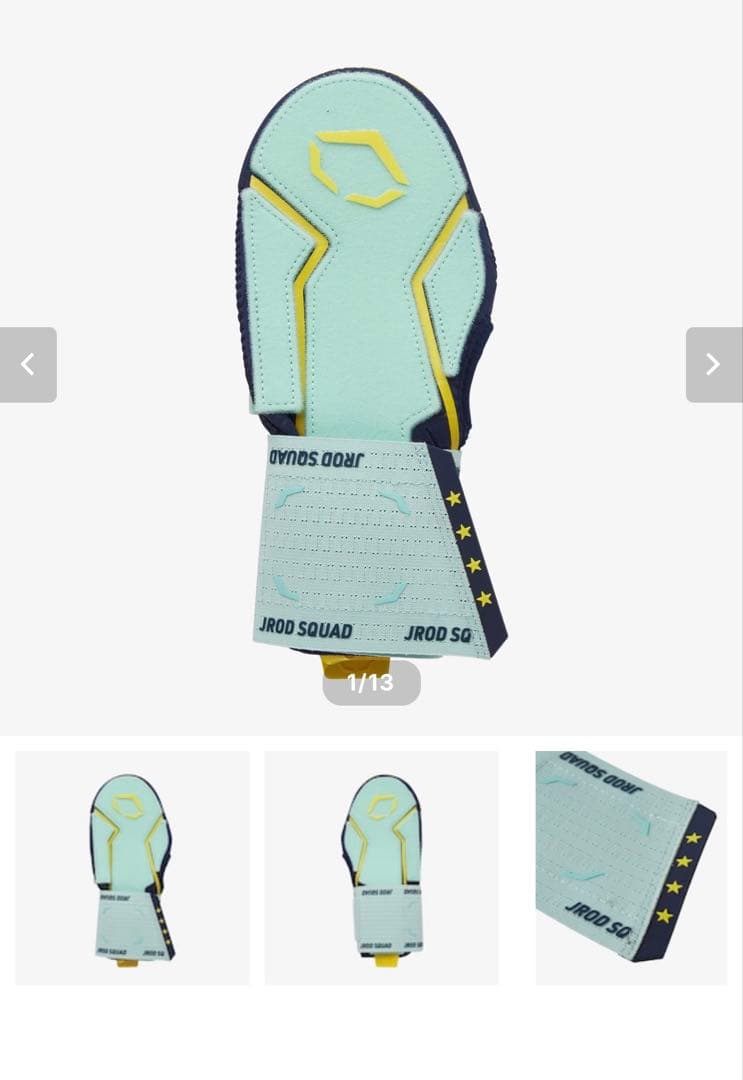Select the first thumbnail of the full mitt
The width and height of the screenshot is (743, 1080).
click(x=132, y=867)
